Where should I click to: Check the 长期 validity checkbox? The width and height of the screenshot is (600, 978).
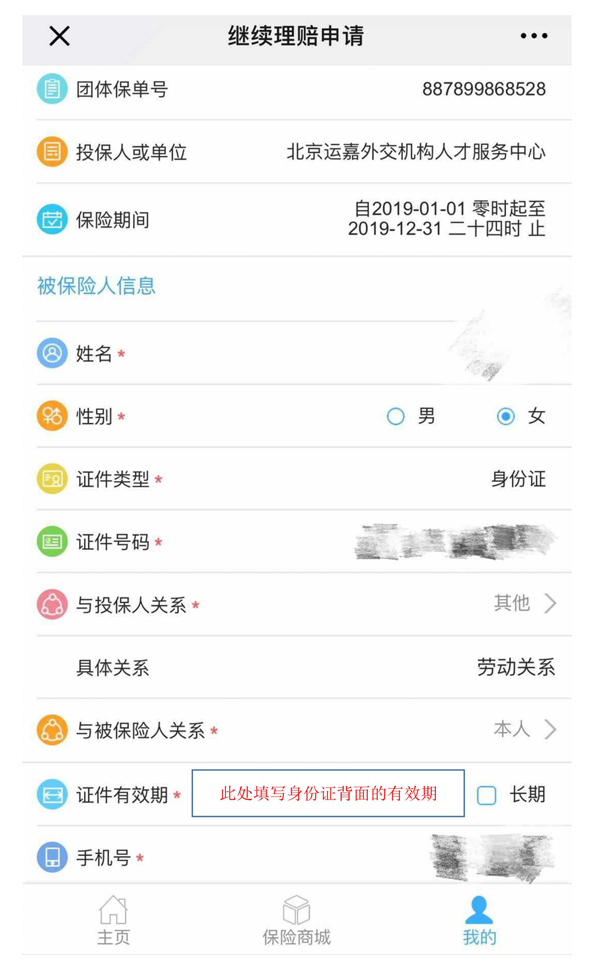click(x=487, y=795)
